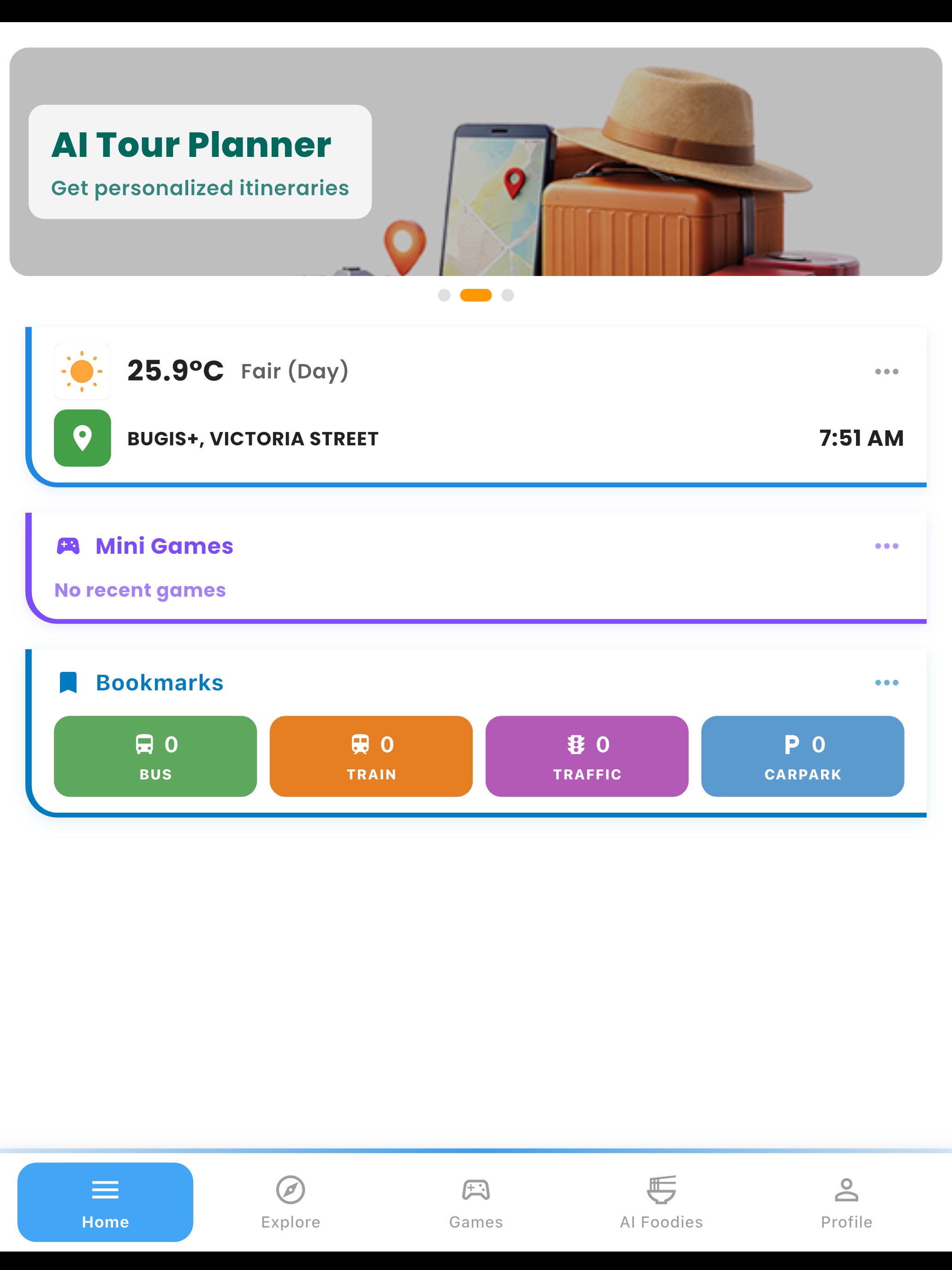Expand the Mini Games options menu
This screenshot has width=952, height=1270.
pos(887,545)
